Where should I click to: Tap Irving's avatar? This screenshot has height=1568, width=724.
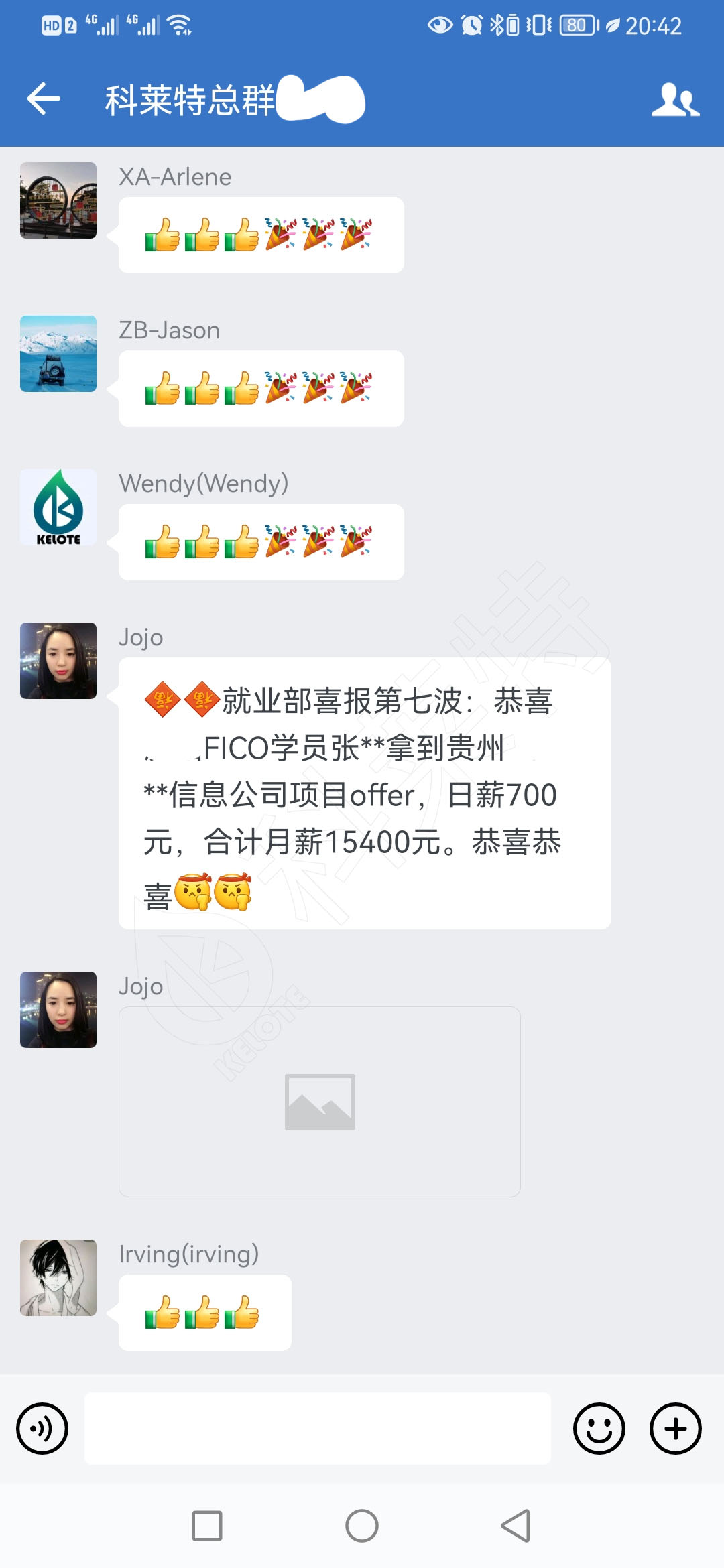click(x=58, y=1278)
